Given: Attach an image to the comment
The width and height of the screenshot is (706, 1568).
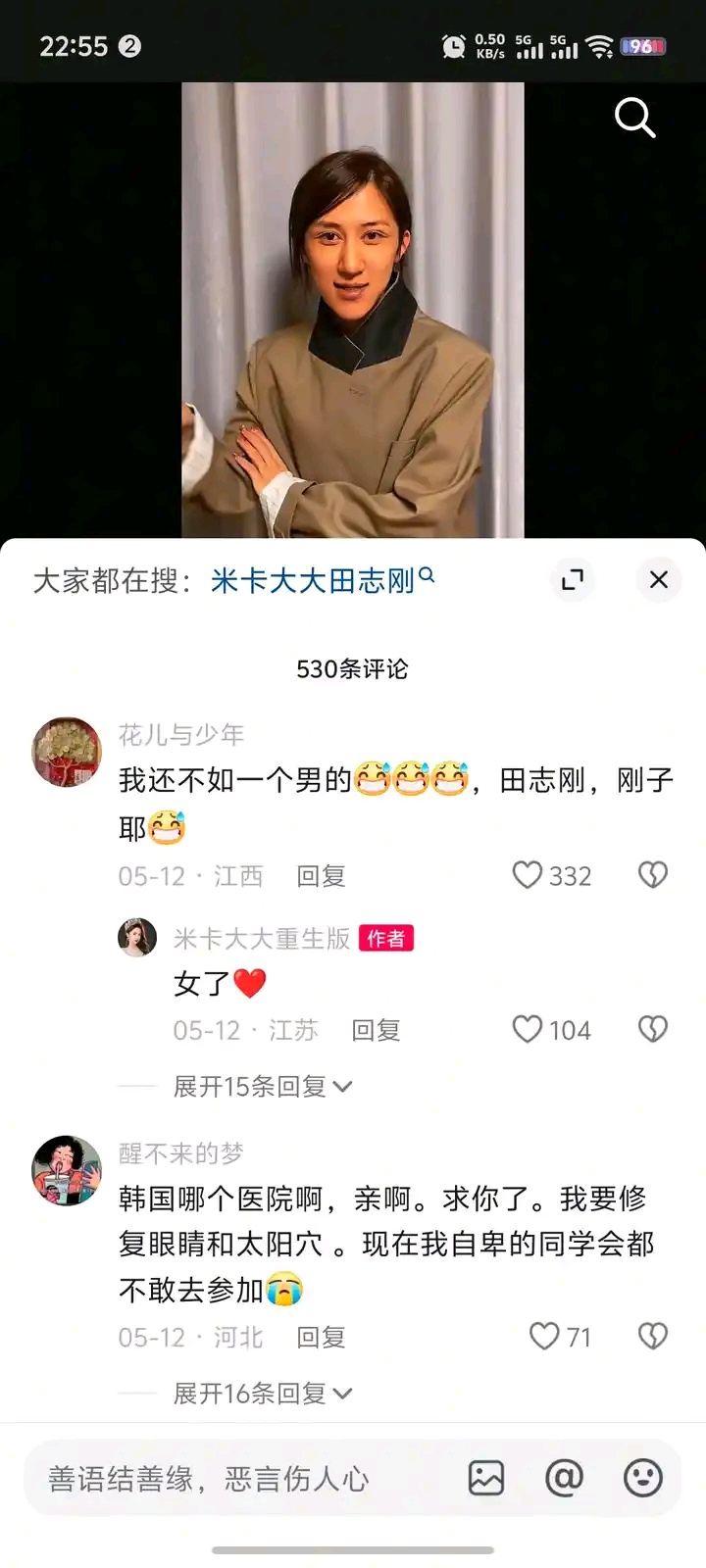Looking at the screenshot, I should (486, 1478).
